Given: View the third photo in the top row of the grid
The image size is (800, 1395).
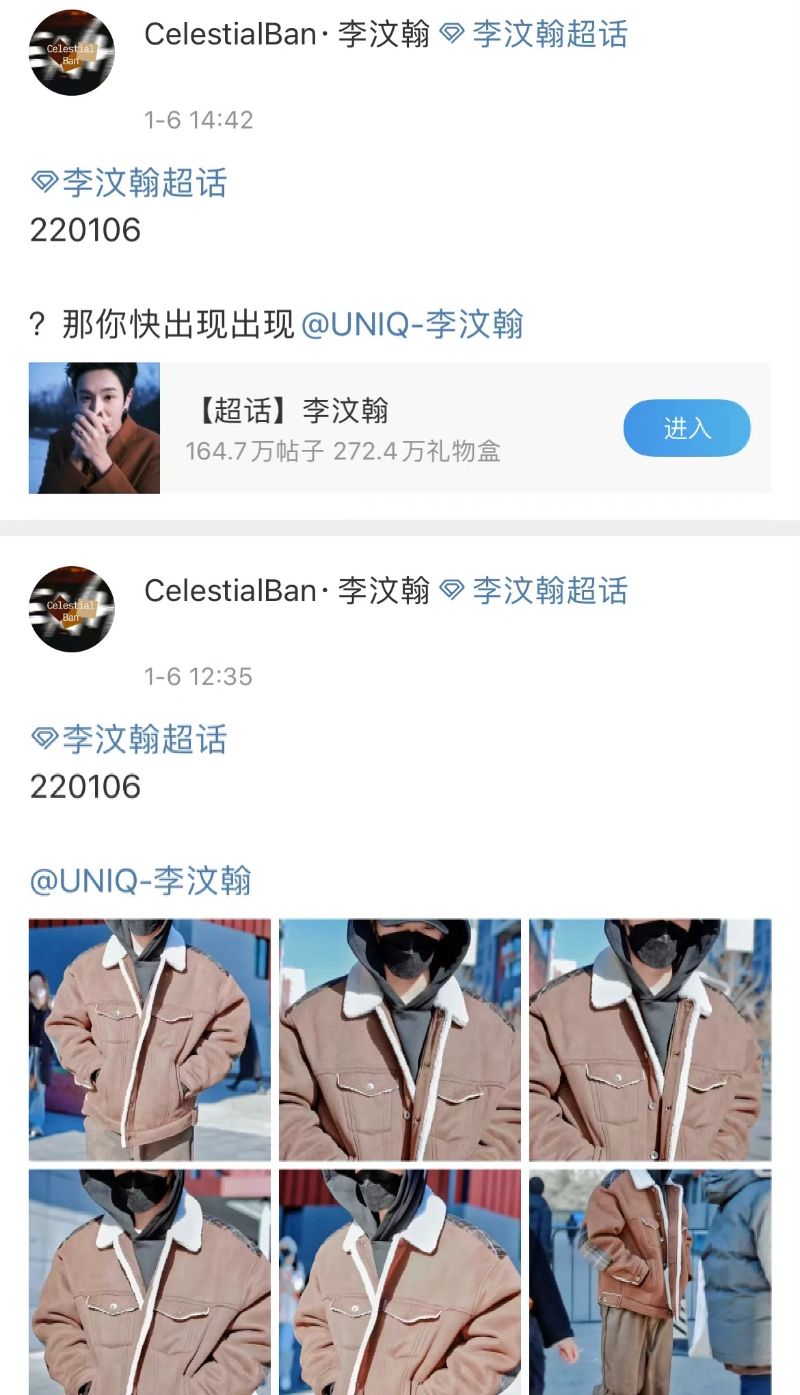Looking at the screenshot, I should (650, 1039).
